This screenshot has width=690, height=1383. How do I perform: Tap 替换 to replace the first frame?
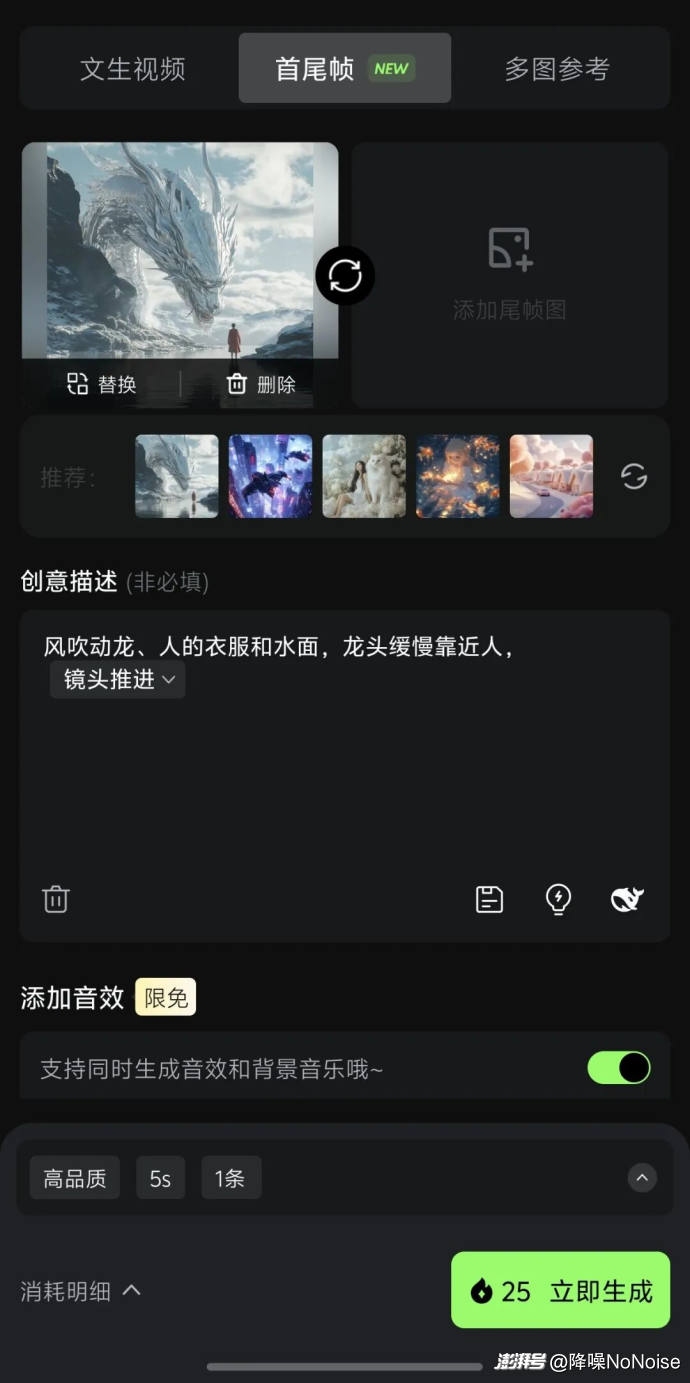(x=102, y=384)
